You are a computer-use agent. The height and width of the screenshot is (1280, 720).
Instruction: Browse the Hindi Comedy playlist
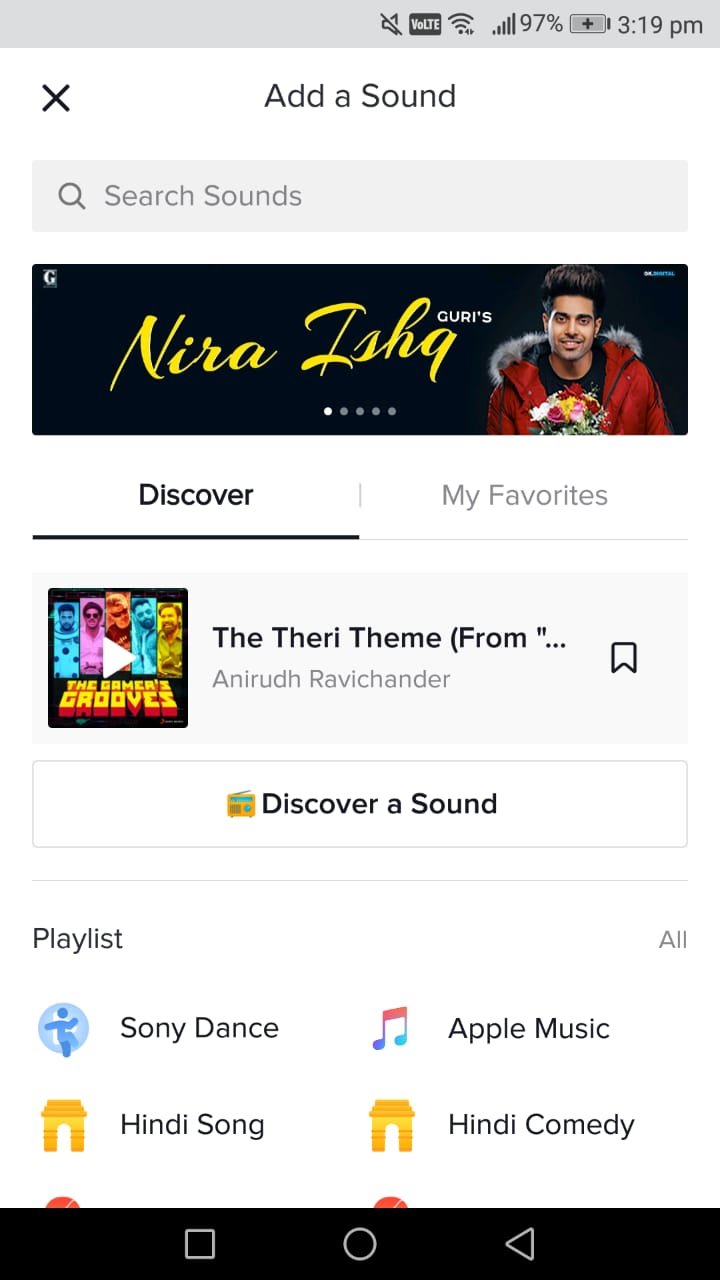tap(540, 1124)
